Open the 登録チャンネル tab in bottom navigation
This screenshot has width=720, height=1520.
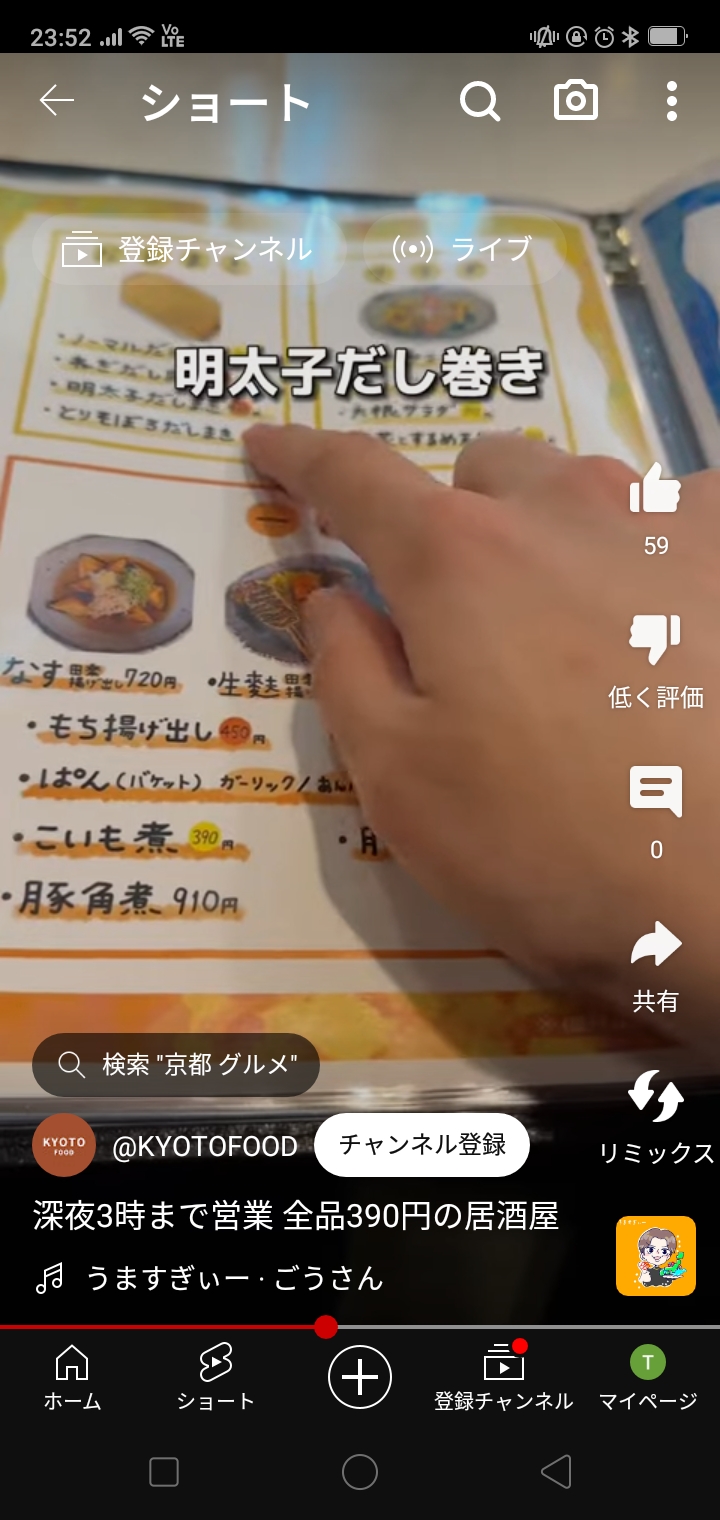(503, 1377)
